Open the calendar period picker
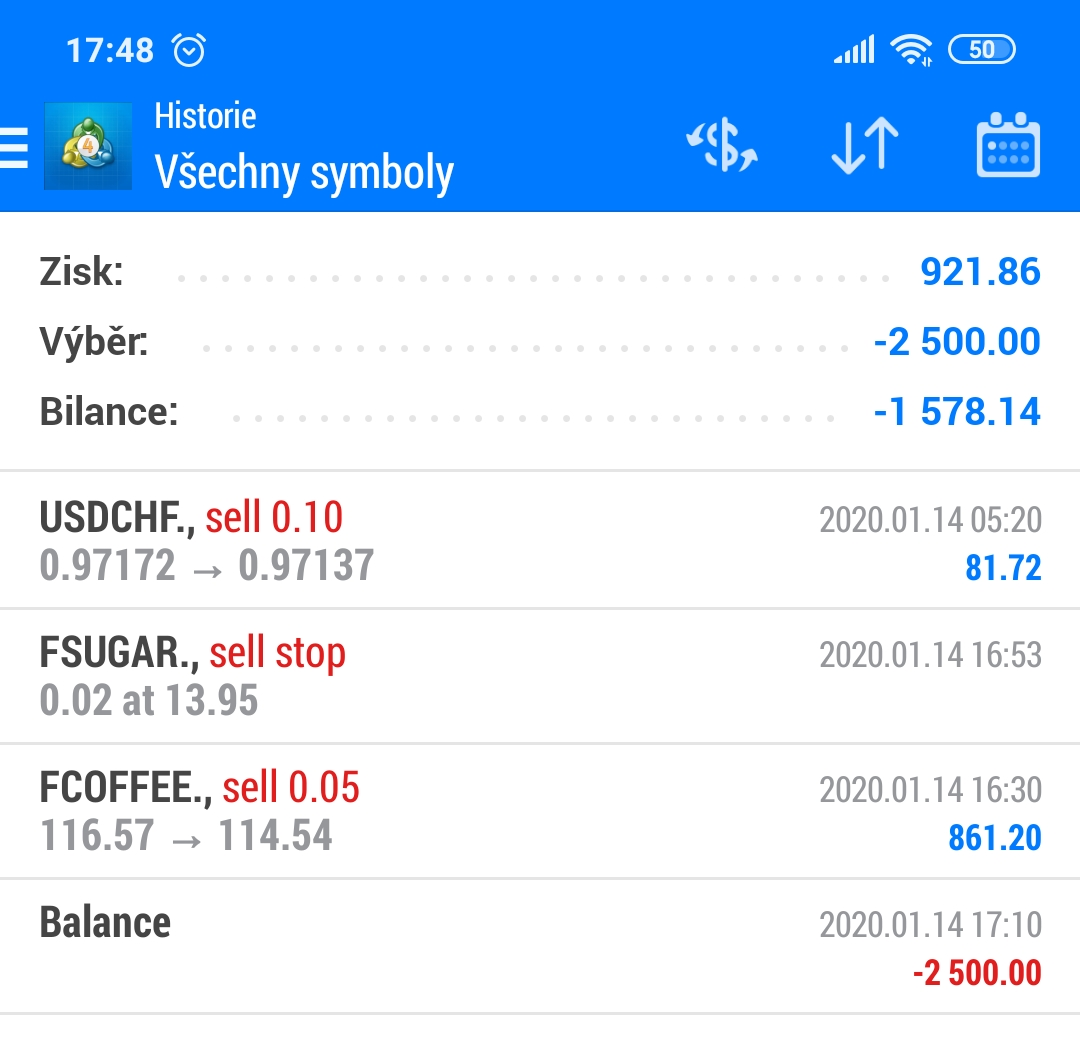The width and height of the screenshot is (1080, 1064). coord(1007,147)
